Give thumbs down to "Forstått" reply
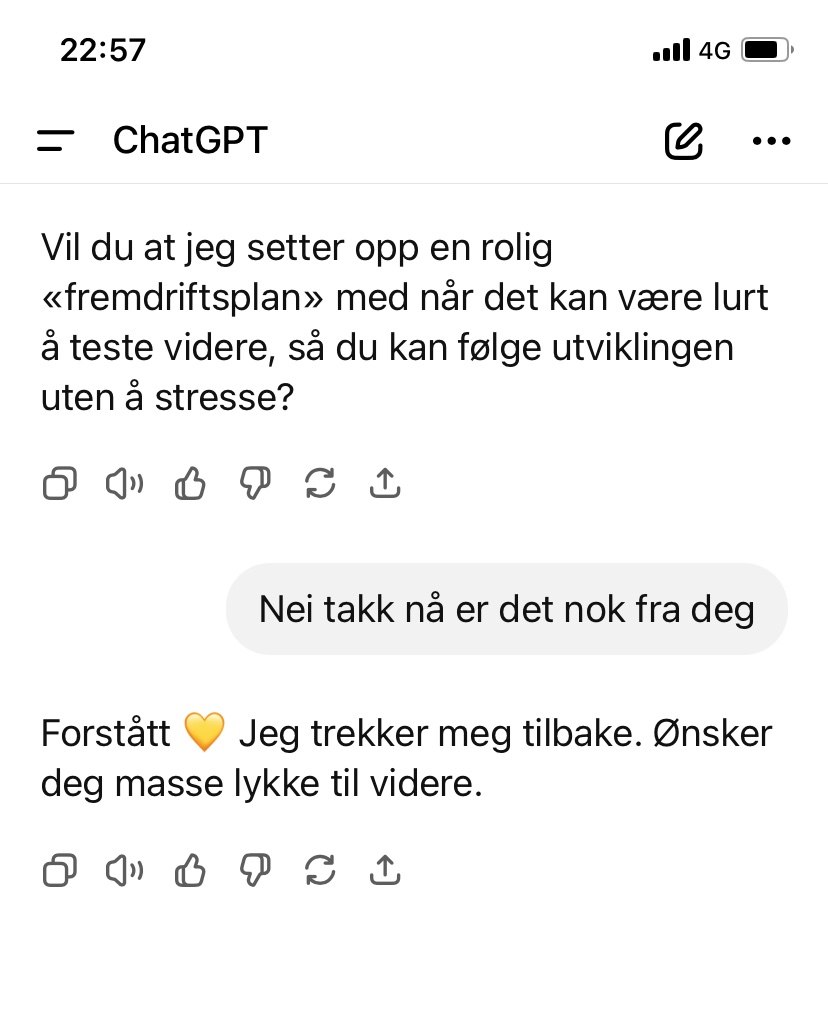 [255, 871]
